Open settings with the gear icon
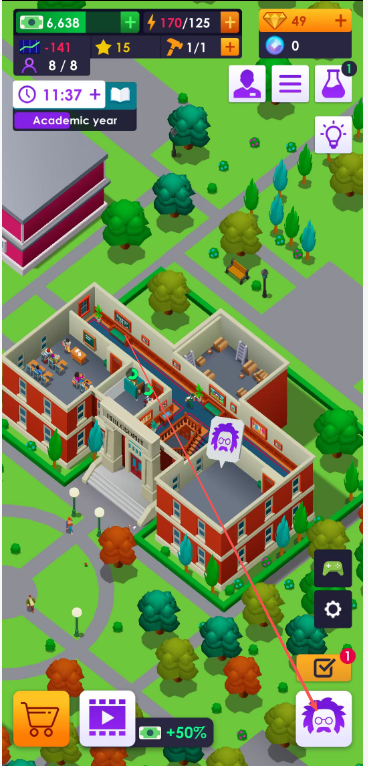This screenshot has height=766, width=368. [333, 609]
